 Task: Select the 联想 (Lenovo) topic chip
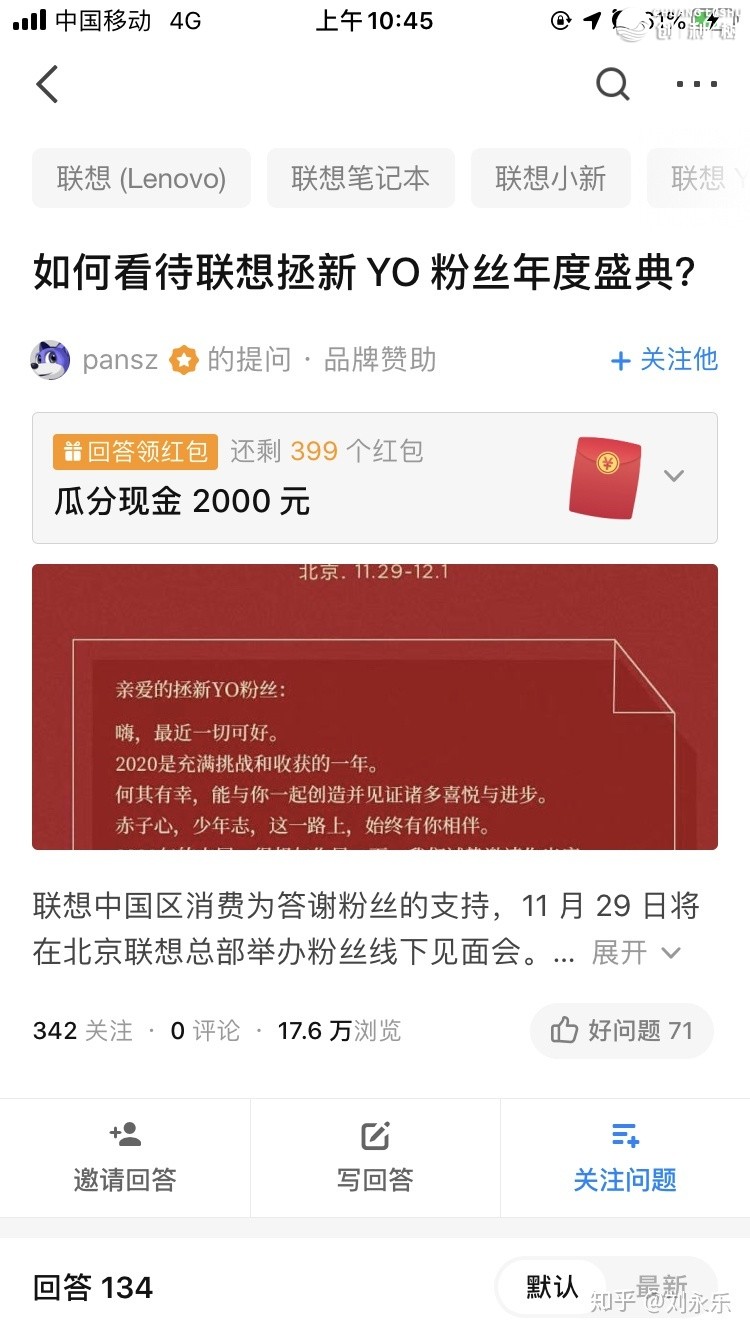141,179
